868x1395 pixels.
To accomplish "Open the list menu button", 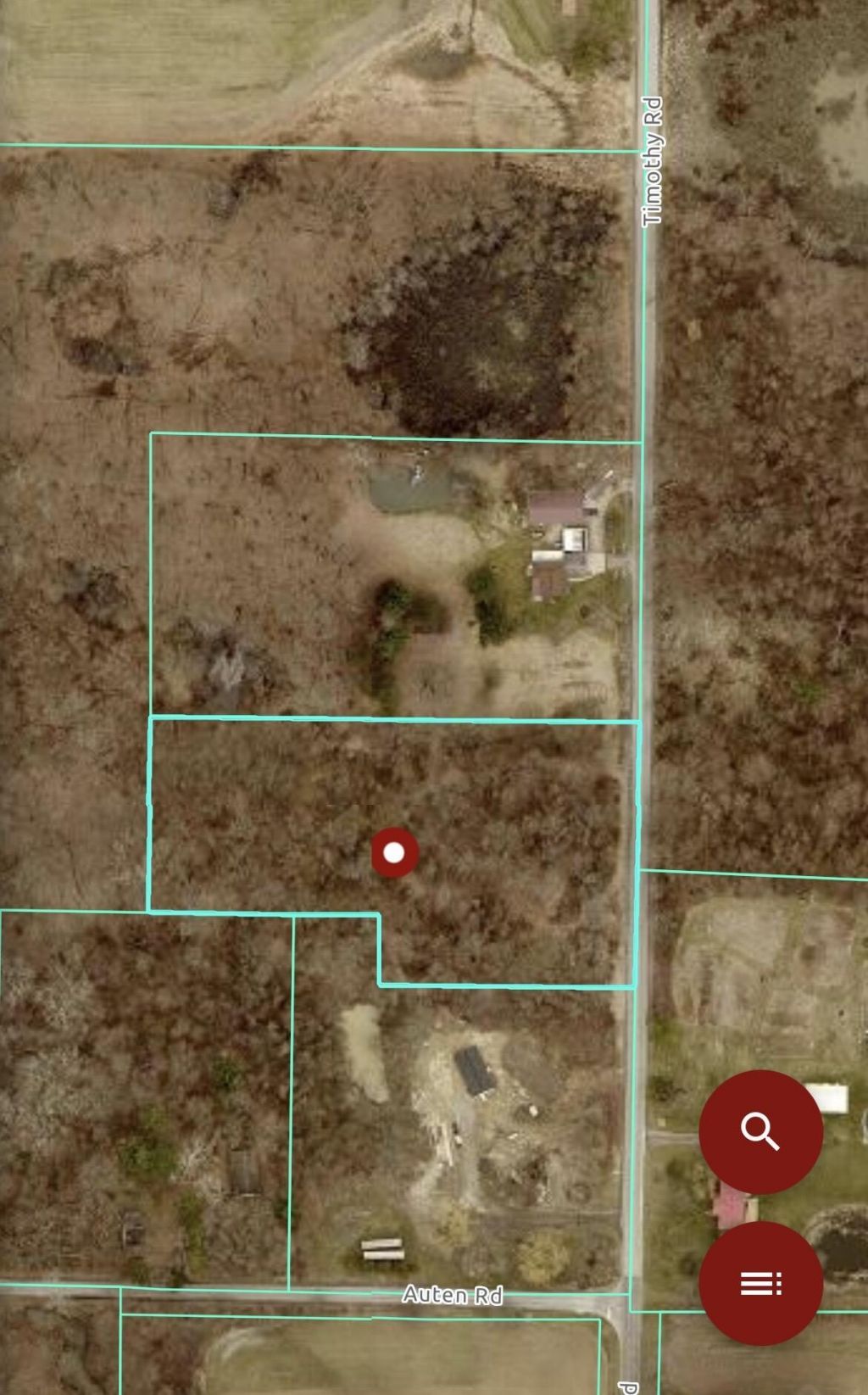I will tap(760, 1283).
